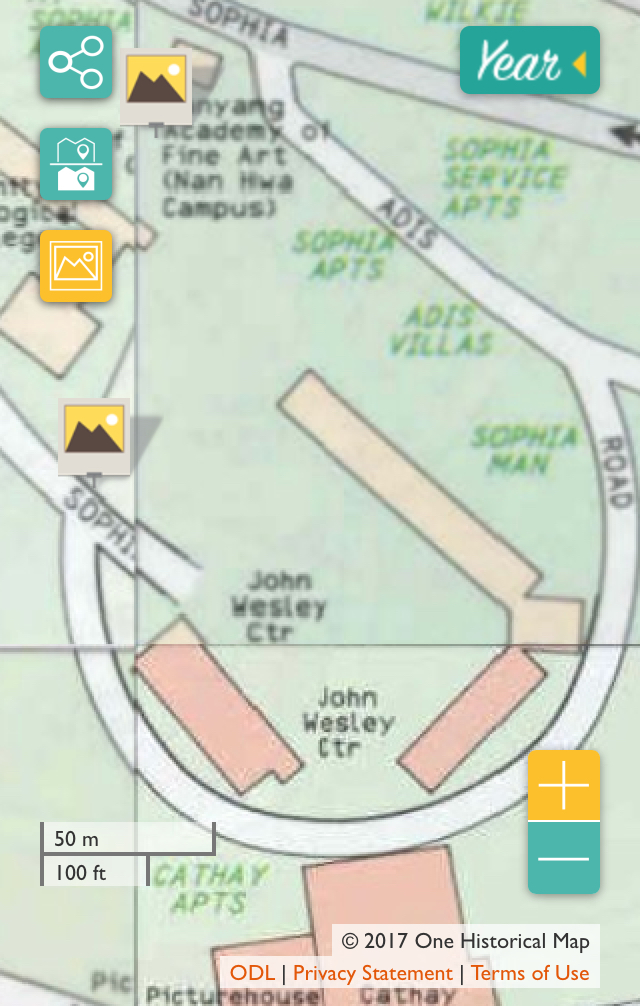Zoom in on the map
Viewport: 640px width, 1006px height.
[x=564, y=786]
